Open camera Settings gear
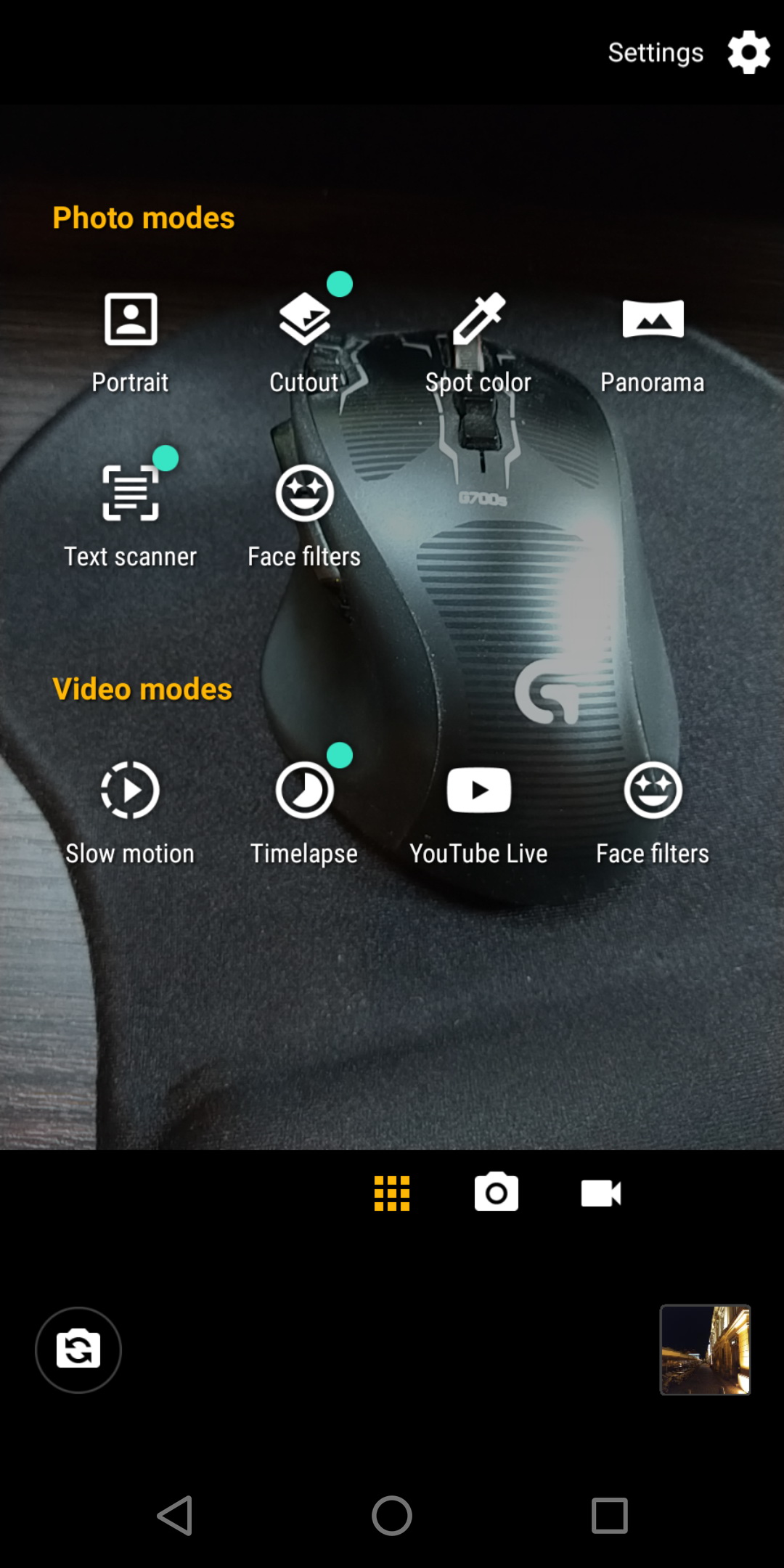The height and width of the screenshot is (1568, 784). (x=748, y=52)
